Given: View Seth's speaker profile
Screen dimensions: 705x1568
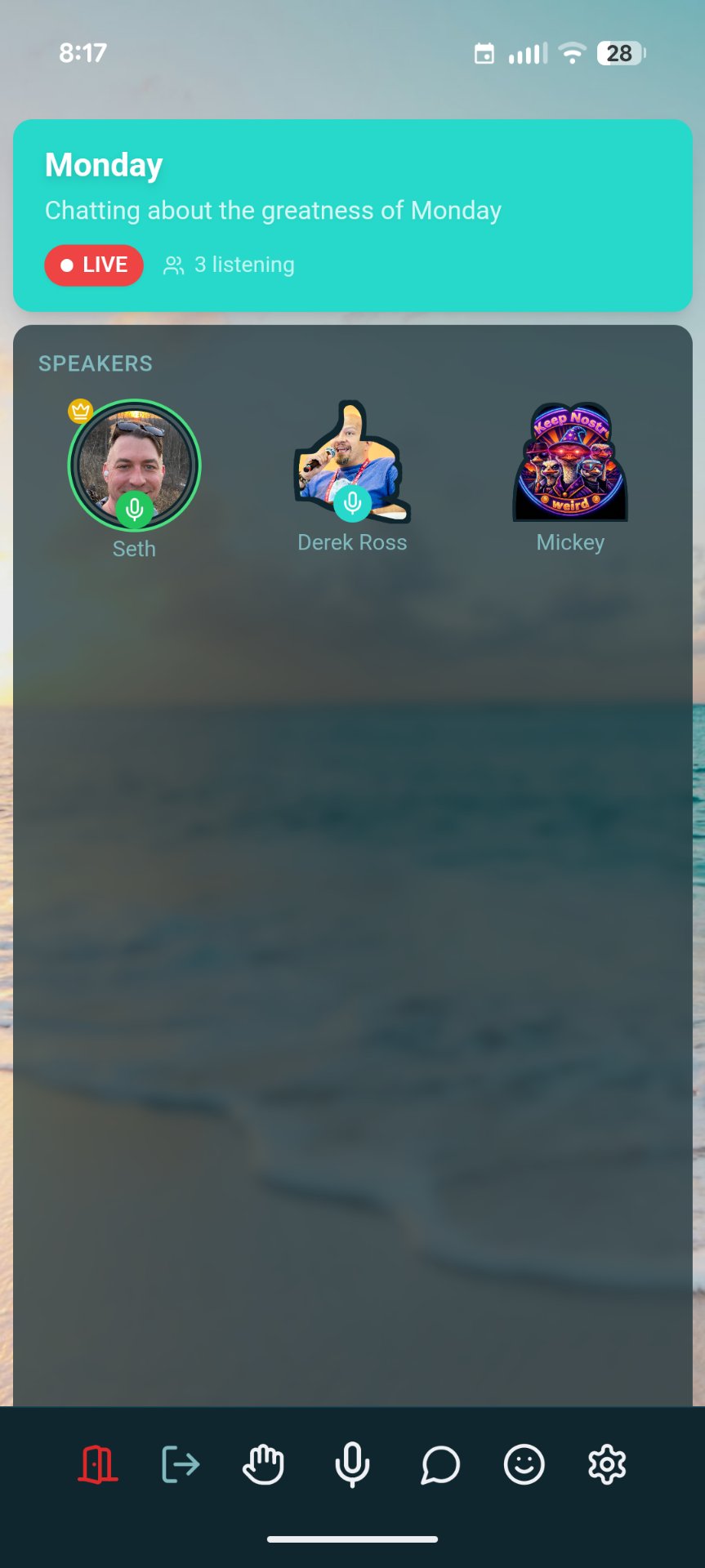Looking at the screenshot, I should coord(134,465).
